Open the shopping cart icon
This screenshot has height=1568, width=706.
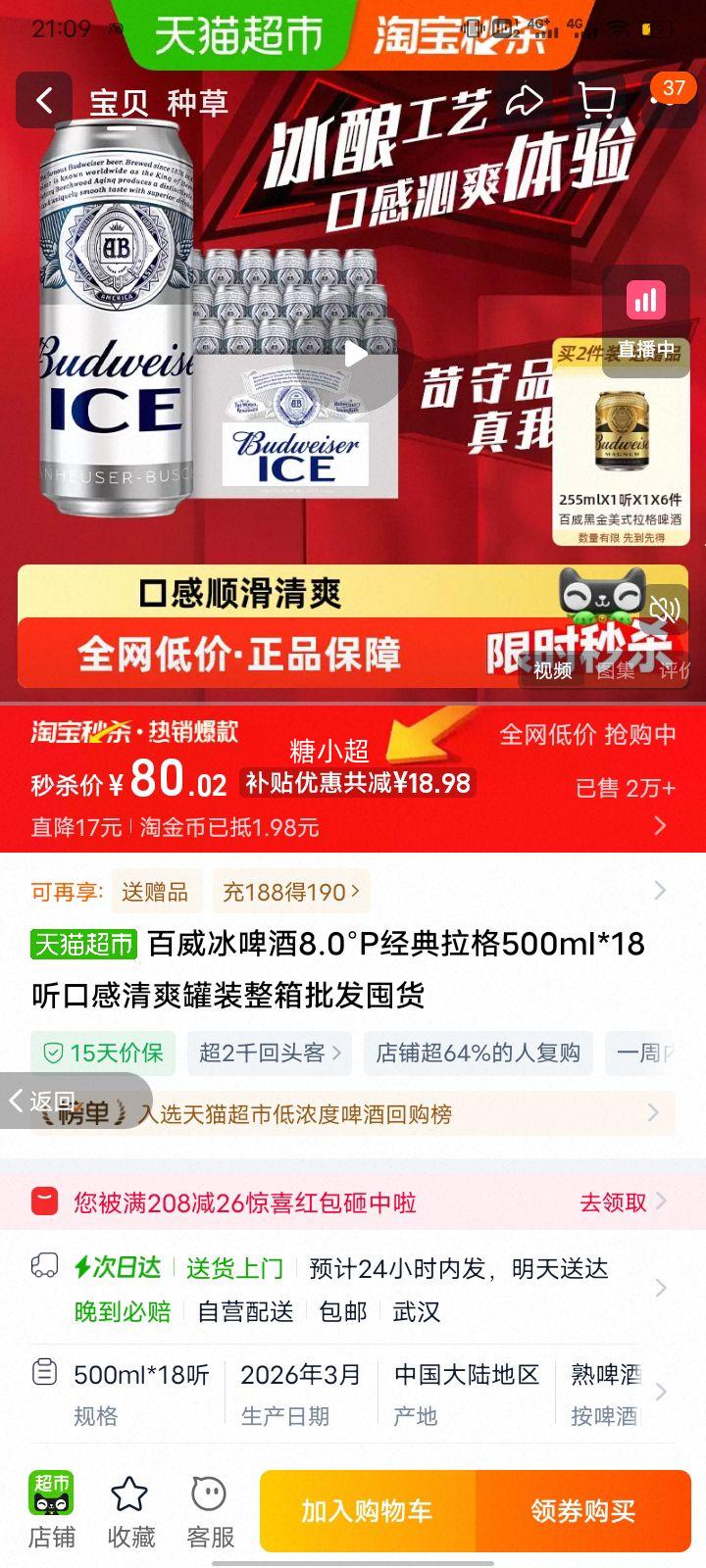598,100
